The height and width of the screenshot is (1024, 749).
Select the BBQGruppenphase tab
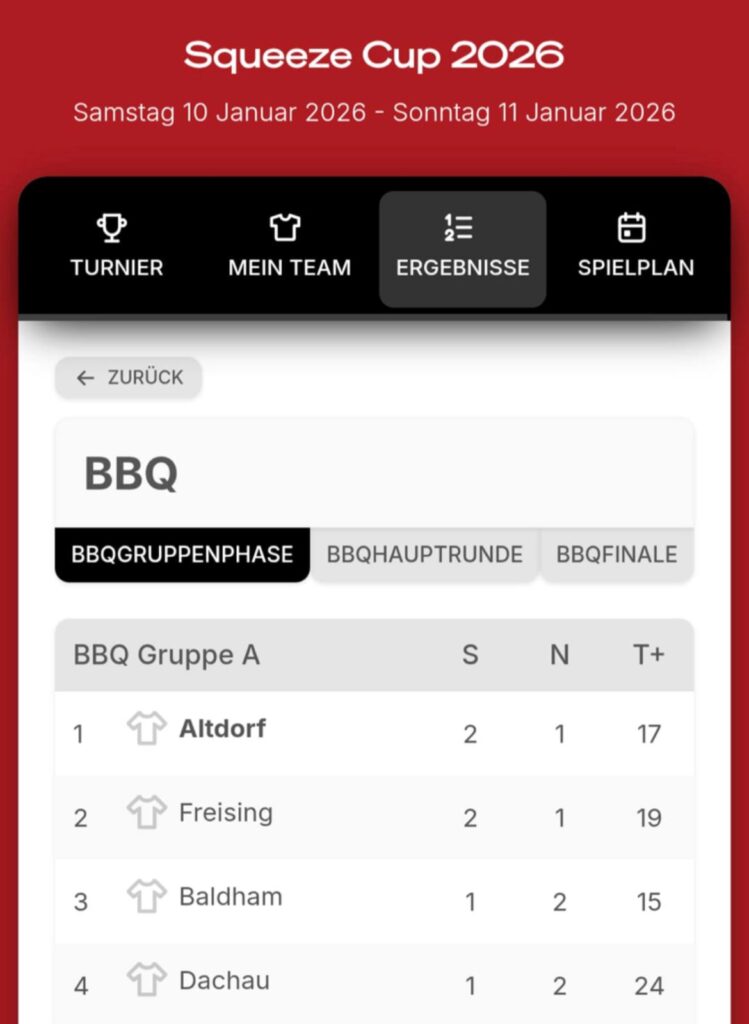point(182,554)
